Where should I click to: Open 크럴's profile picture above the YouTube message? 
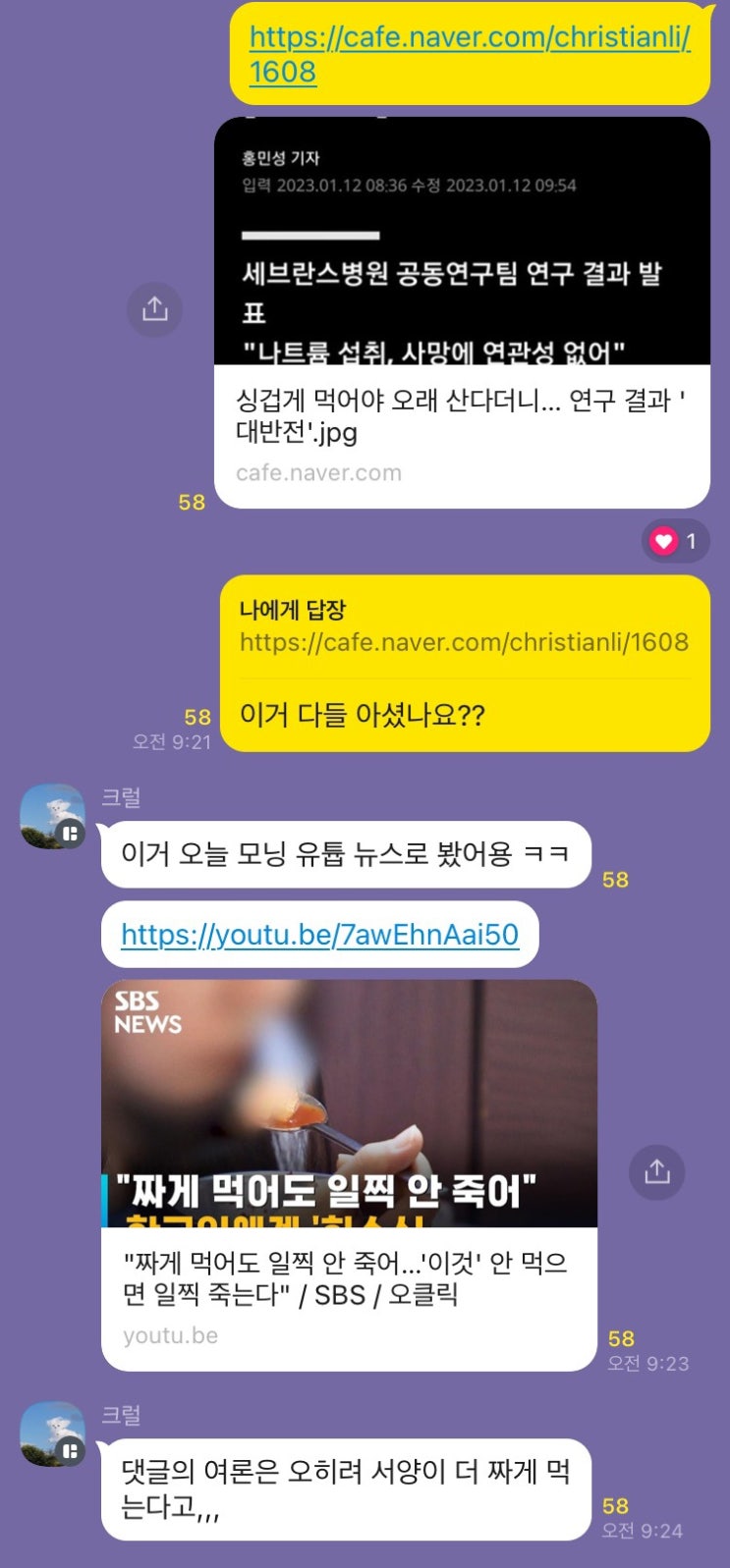53,816
